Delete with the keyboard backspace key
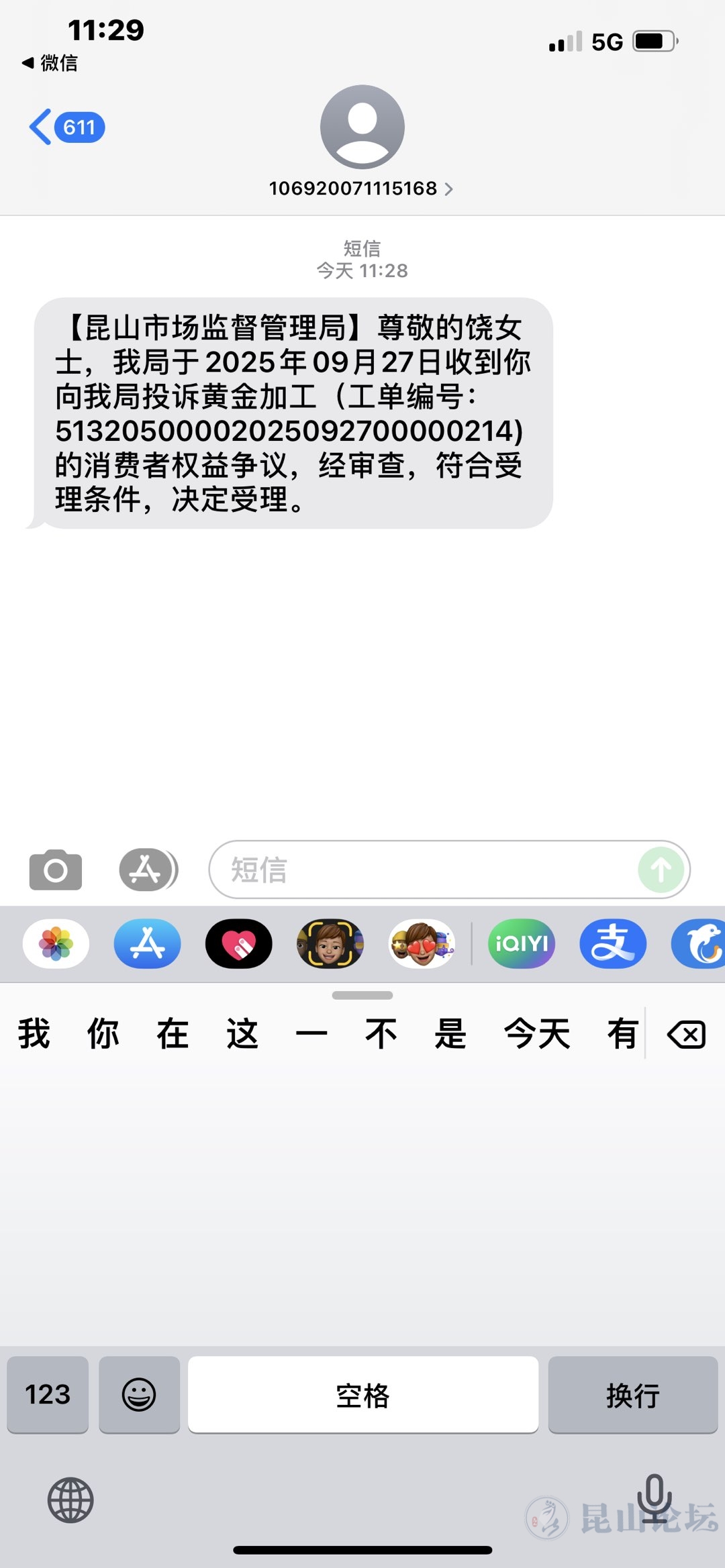This screenshot has height=1568, width=725. pos(686,1035)
